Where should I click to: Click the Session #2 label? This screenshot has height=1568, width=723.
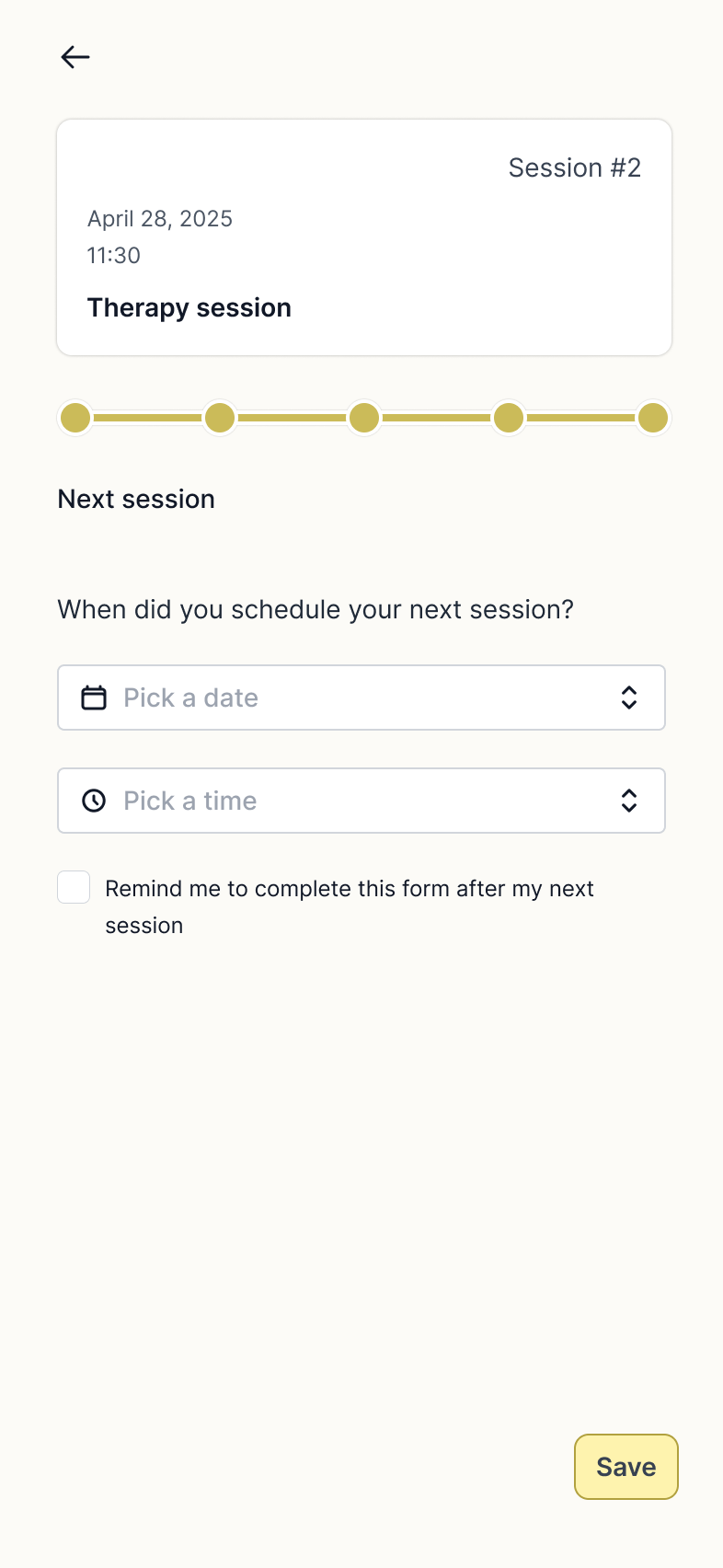tap(574, 167)
